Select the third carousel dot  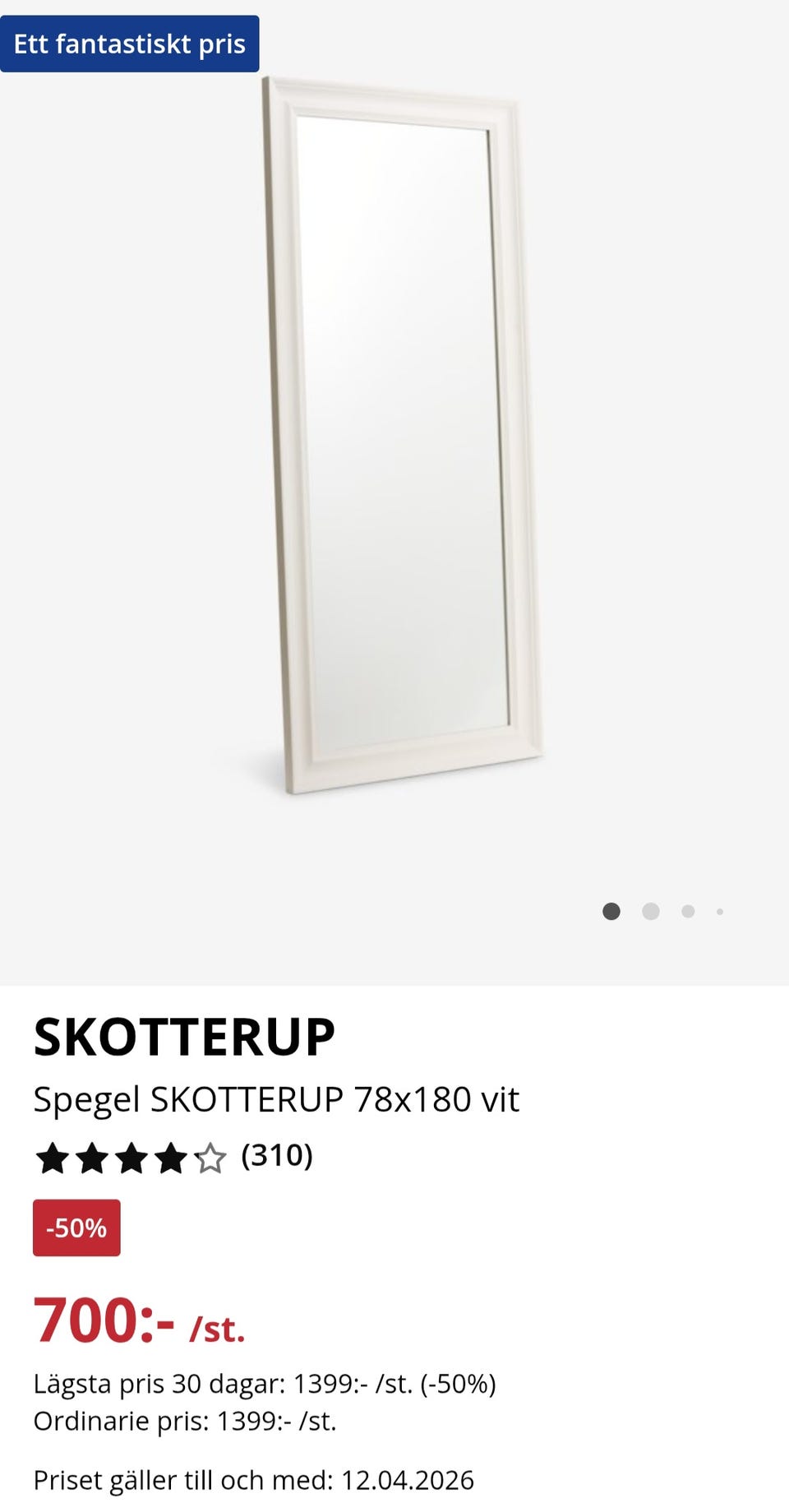685,912
